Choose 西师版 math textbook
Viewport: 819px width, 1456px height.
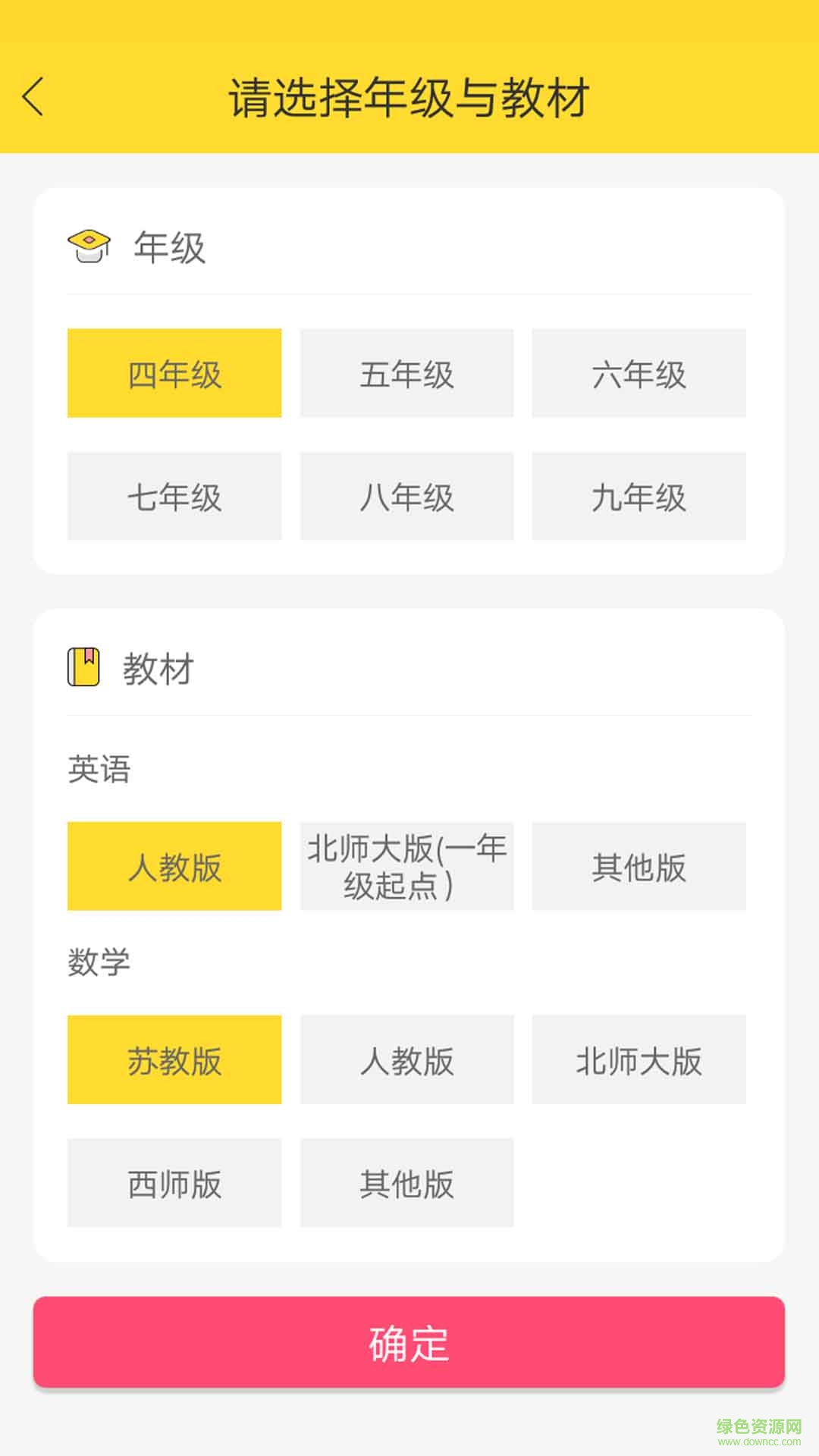(x=174, y=1183)
